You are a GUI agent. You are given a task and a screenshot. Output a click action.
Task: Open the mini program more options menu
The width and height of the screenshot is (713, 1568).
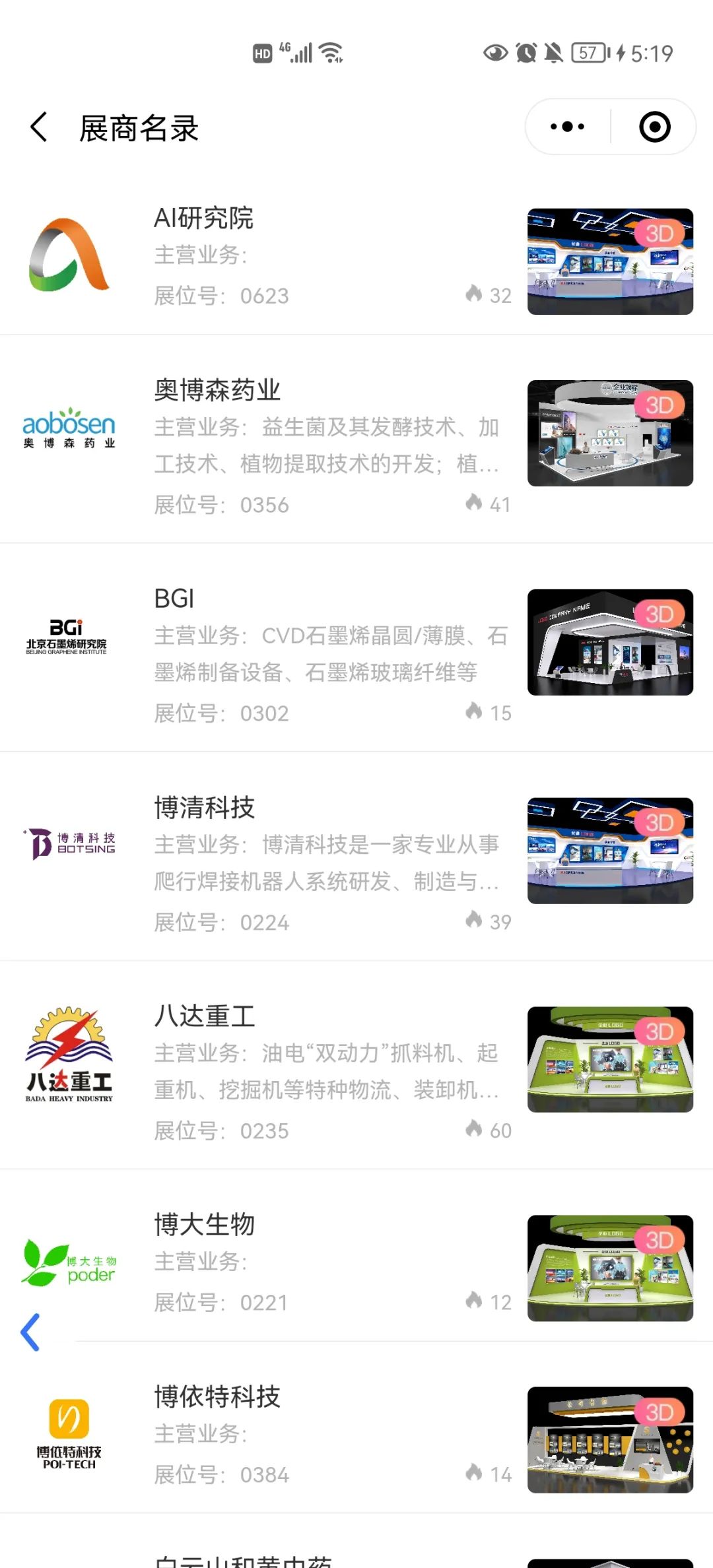pyautogui.click(x=567, y=127)
